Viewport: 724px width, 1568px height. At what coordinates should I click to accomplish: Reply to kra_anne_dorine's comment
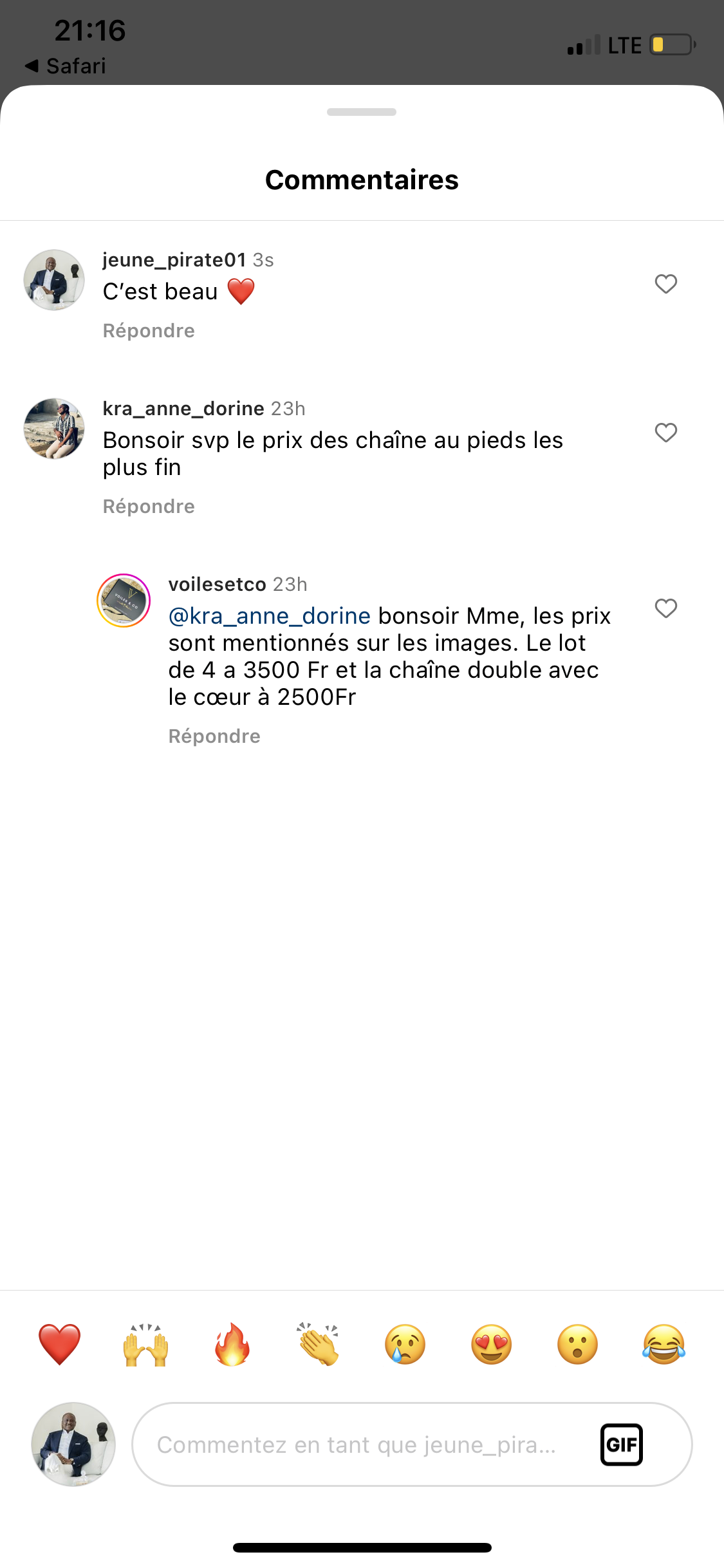(149, 507)
